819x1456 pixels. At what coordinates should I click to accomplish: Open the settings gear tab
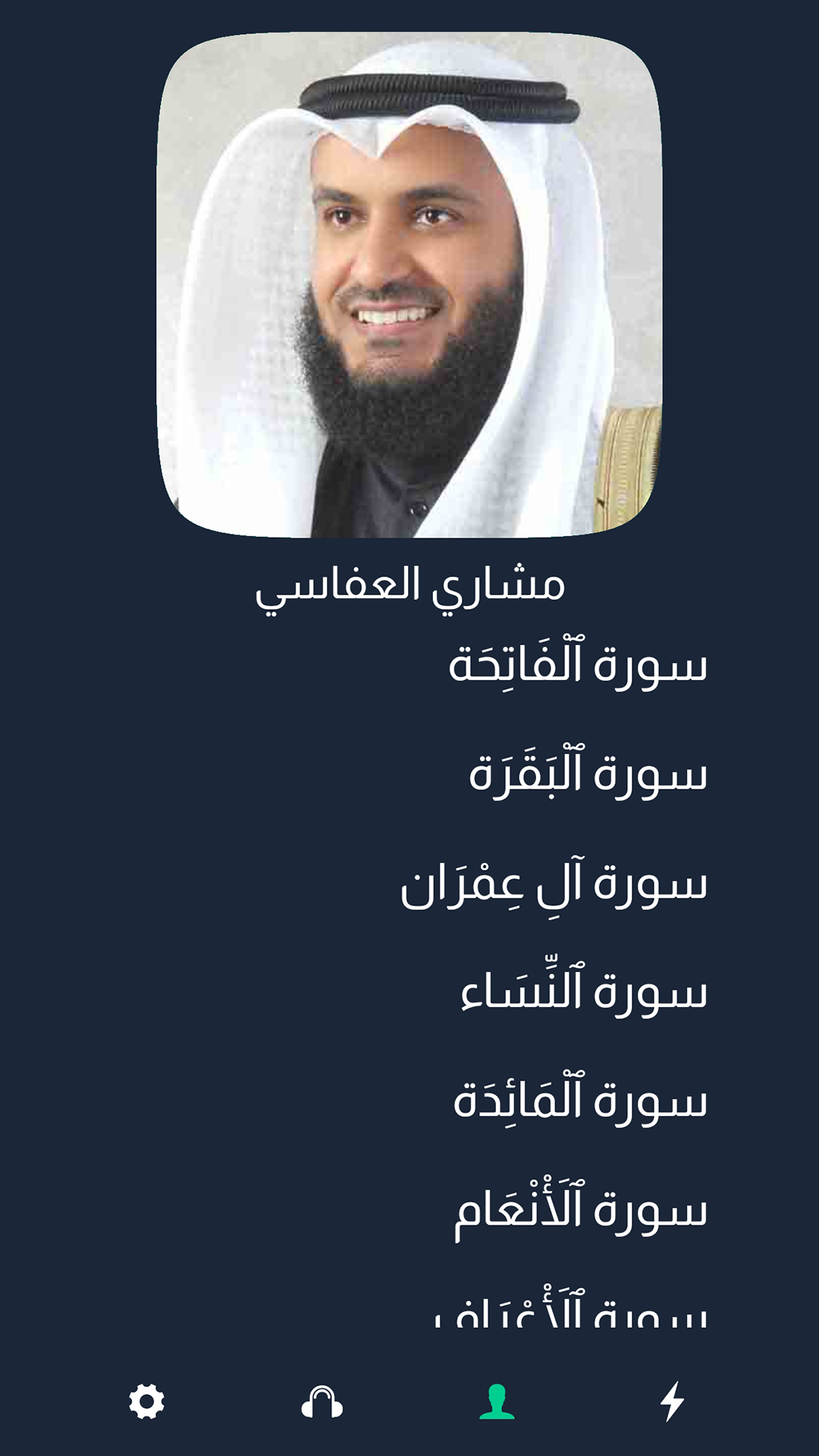pos(147,1401)
